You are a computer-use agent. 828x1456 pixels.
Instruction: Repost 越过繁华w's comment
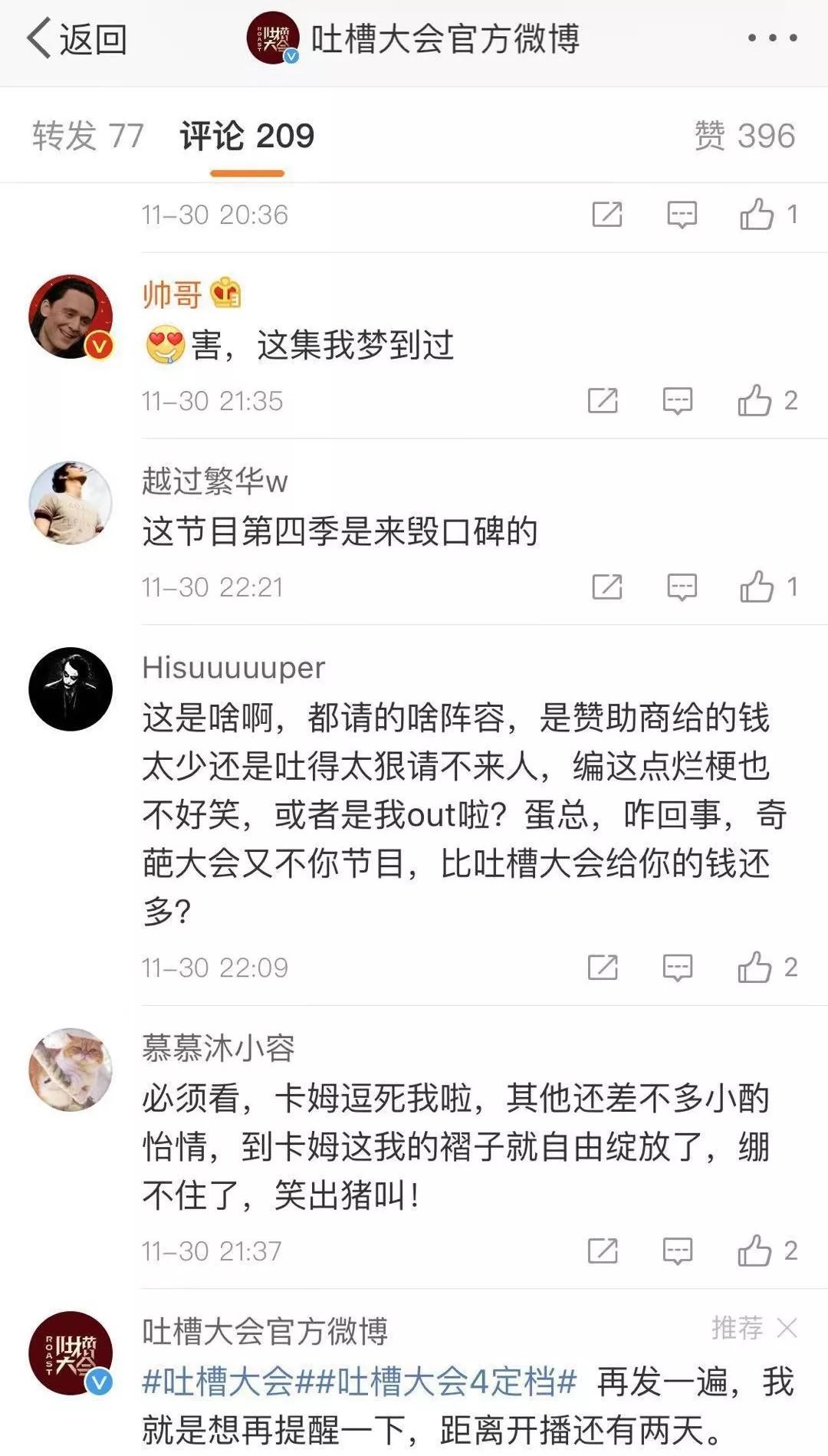(606, 587)
